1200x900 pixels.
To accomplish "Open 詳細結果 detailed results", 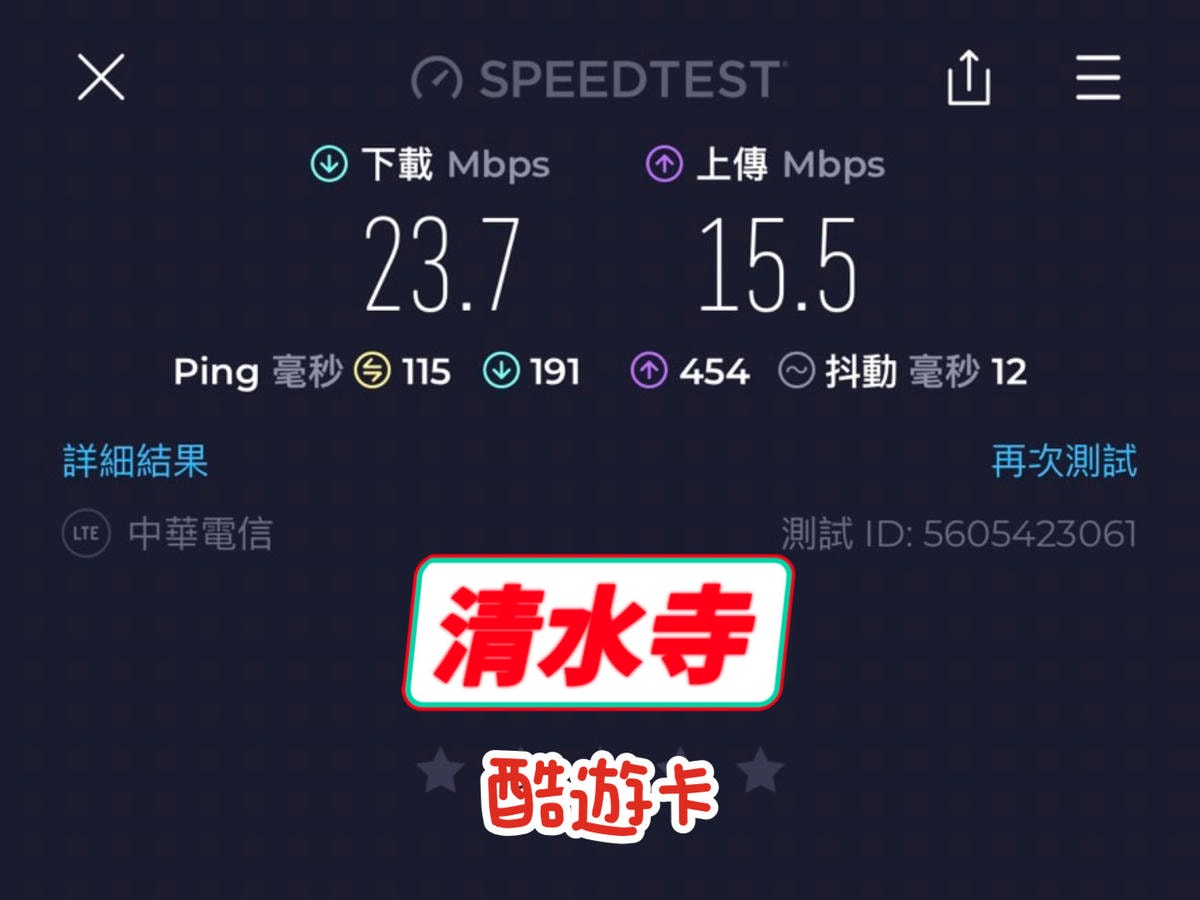I will (x=135, y=461).
